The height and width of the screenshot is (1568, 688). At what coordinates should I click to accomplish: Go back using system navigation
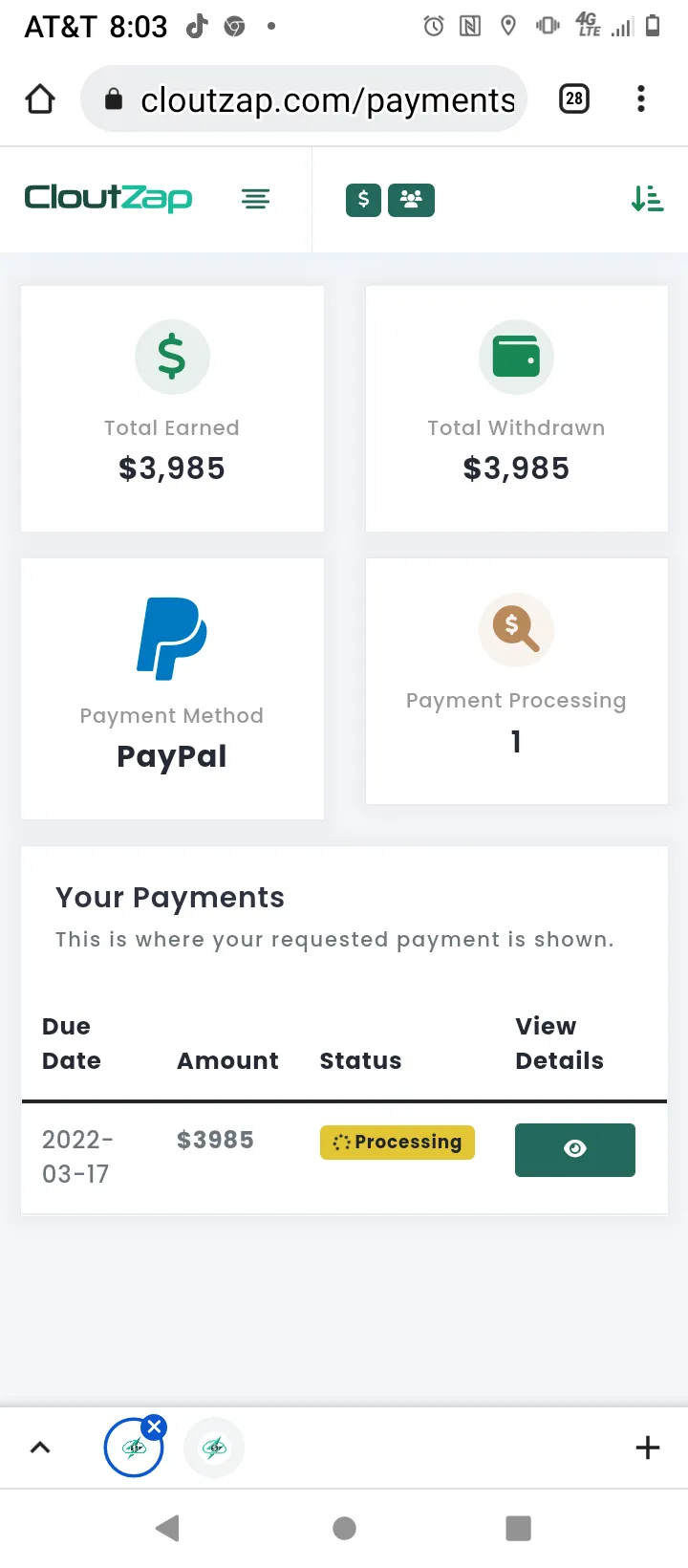click(167, 1528)
